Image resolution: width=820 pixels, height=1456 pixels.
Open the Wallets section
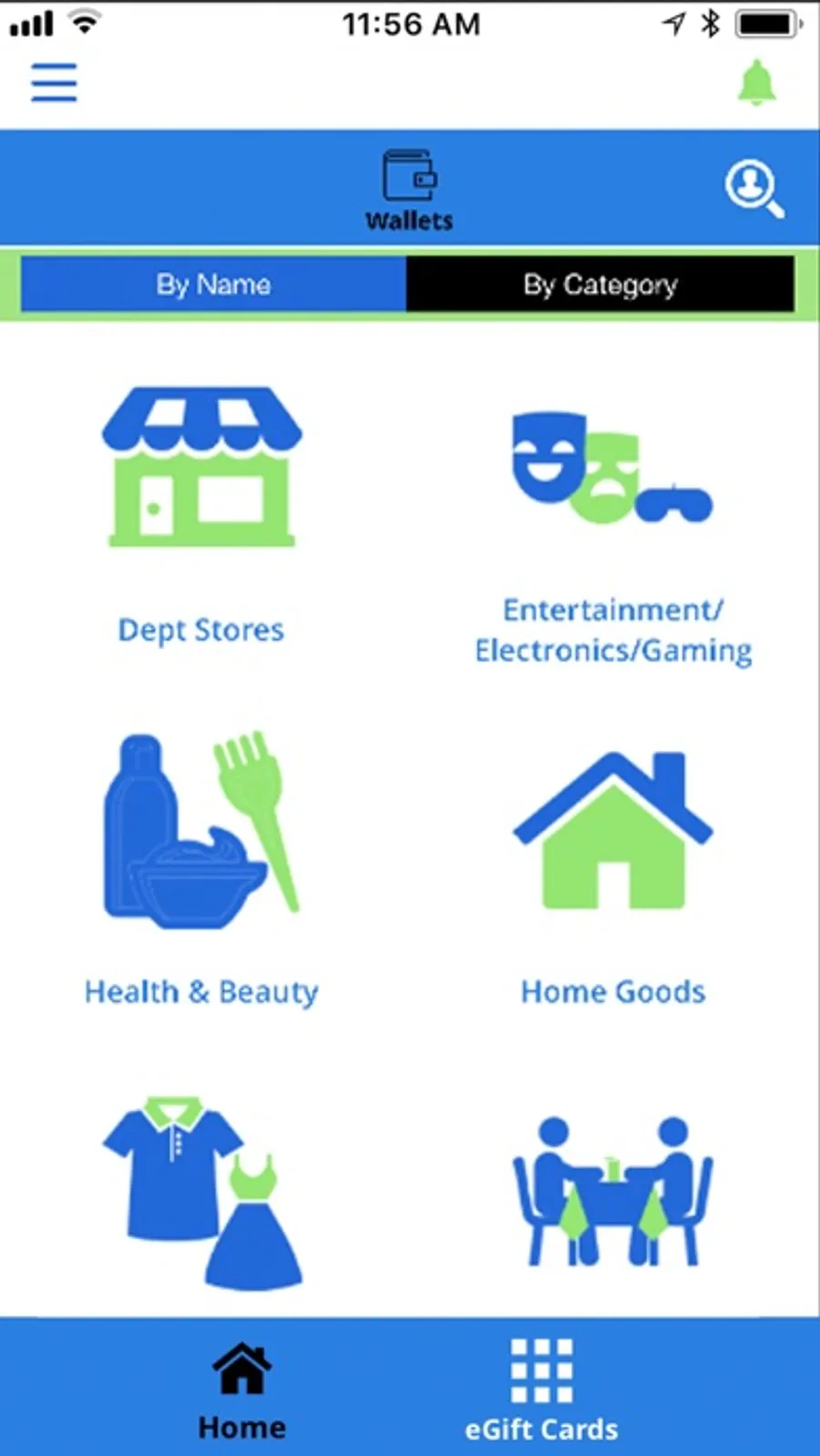pyautogui.click(x=409, y=190)
